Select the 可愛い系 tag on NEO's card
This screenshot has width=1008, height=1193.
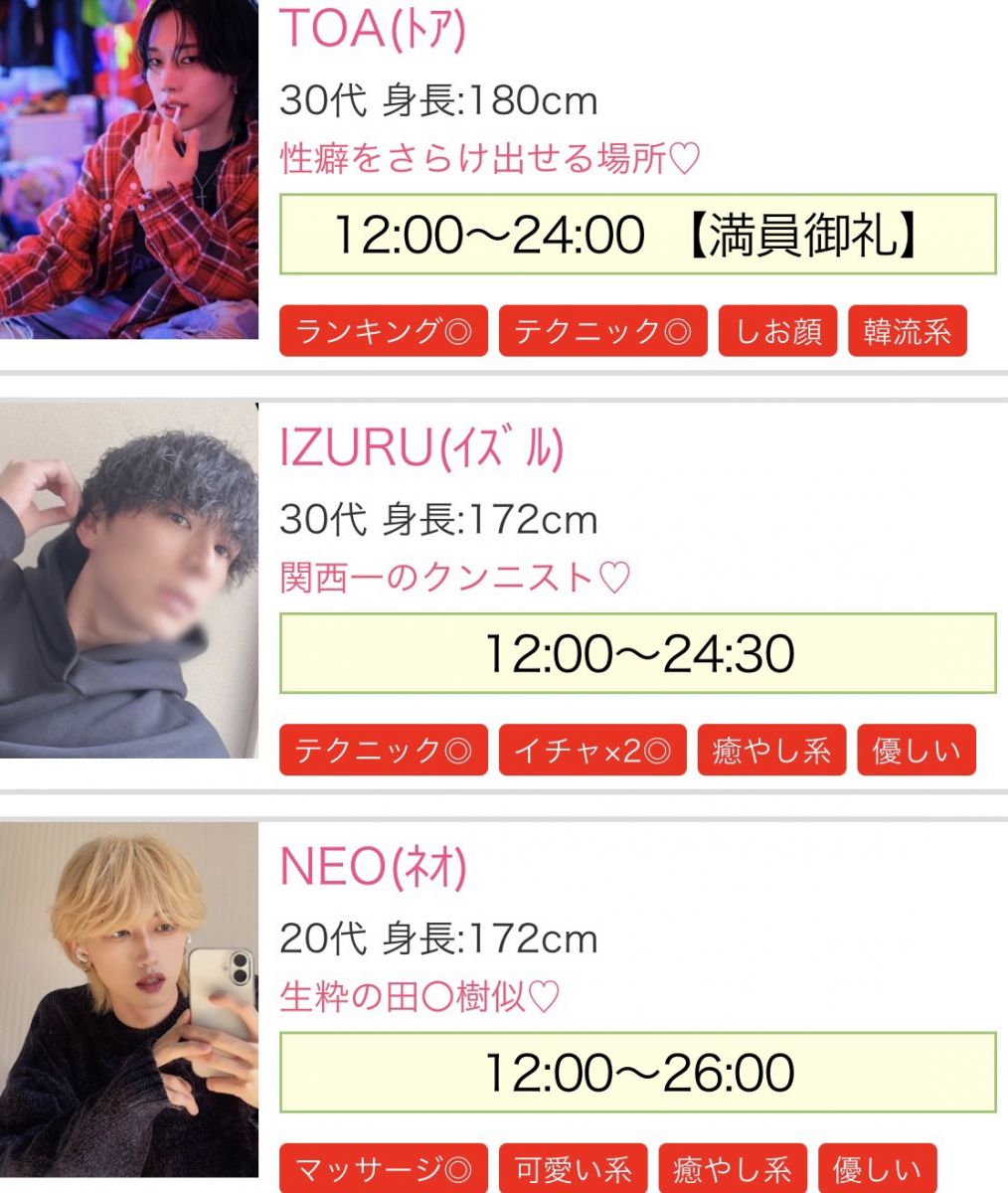pyautogui.click(x=573, y=1169)
